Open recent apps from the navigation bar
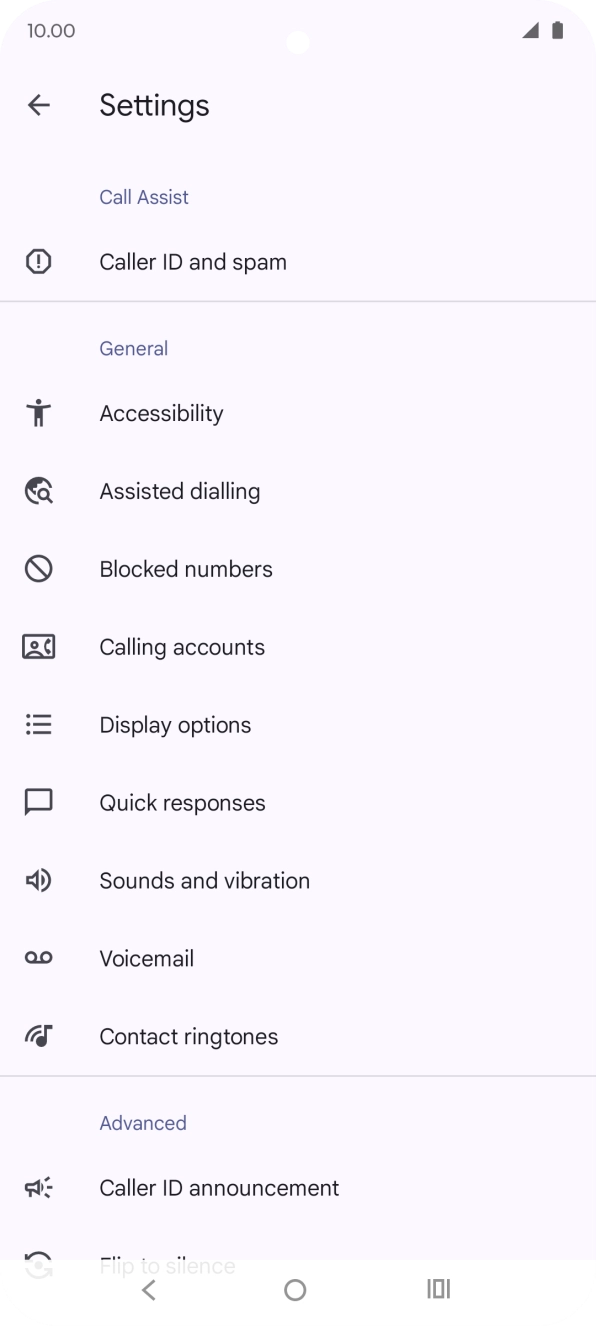The width and height of the screenshot is (596, 1326). click(439, 1290)
